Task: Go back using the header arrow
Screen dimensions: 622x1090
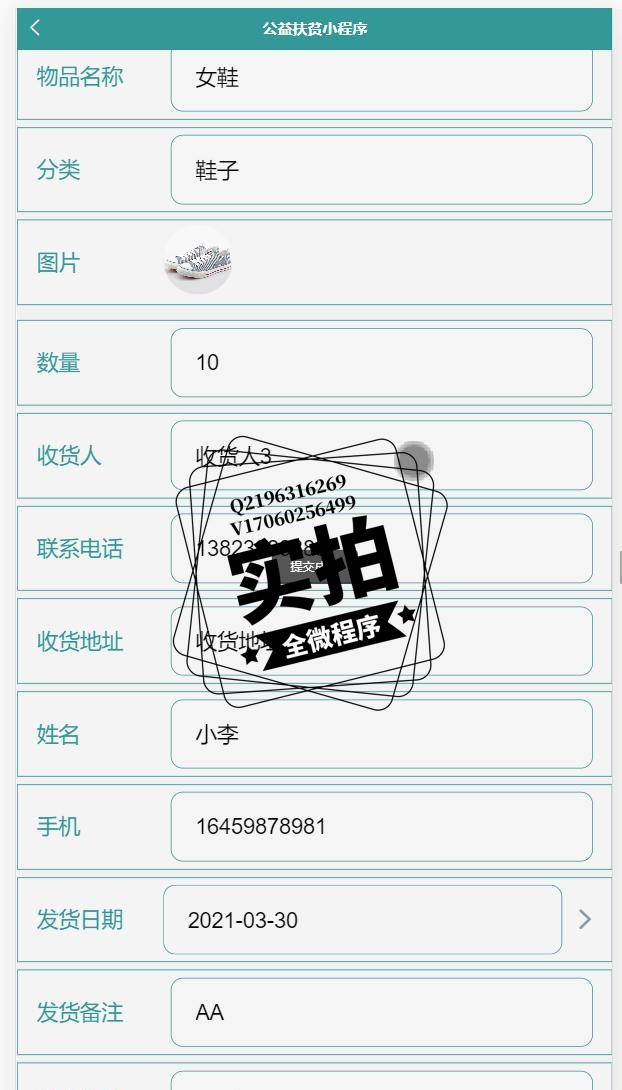Action: click(x=35, y=28)
